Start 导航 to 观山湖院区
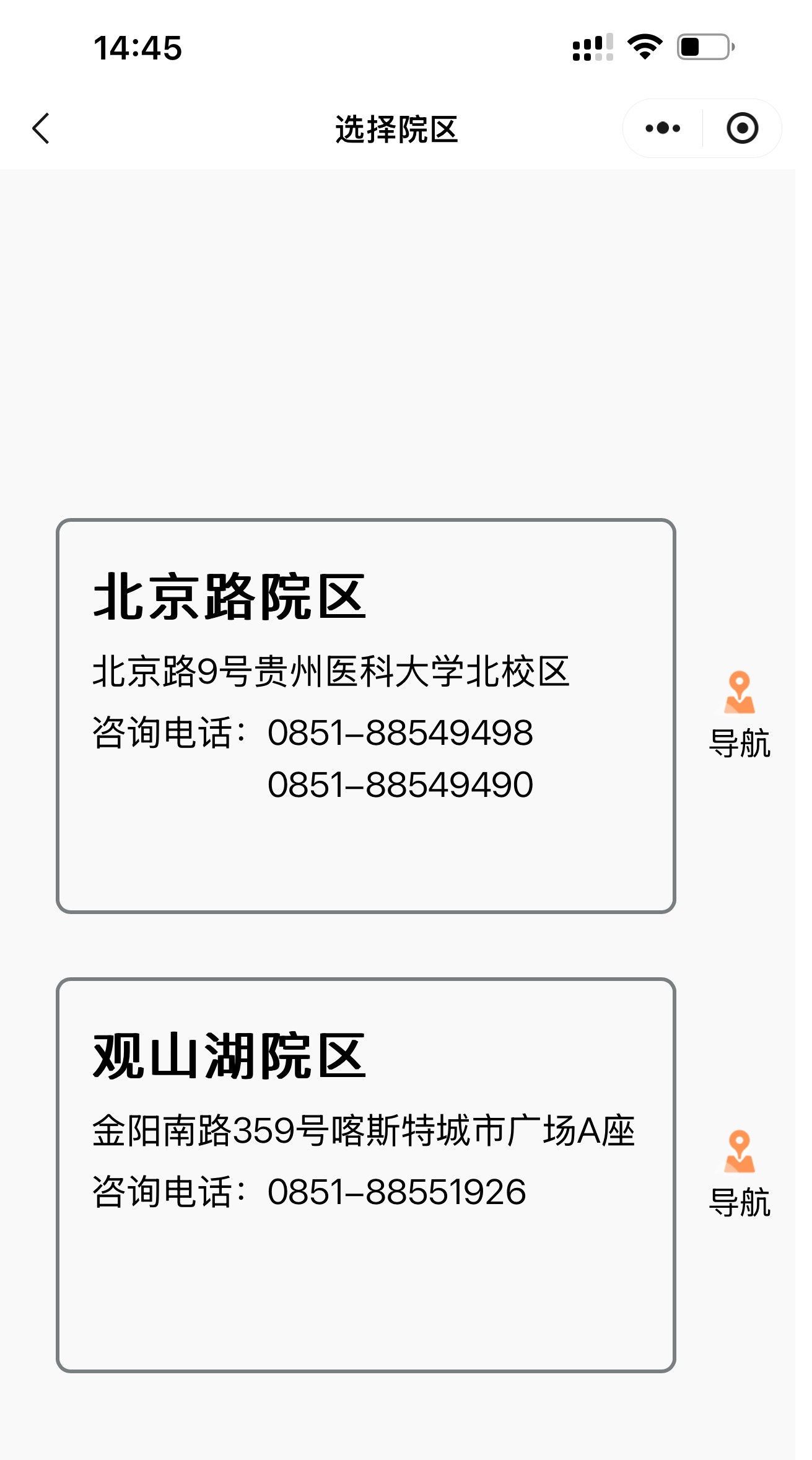 [740, 1174]
